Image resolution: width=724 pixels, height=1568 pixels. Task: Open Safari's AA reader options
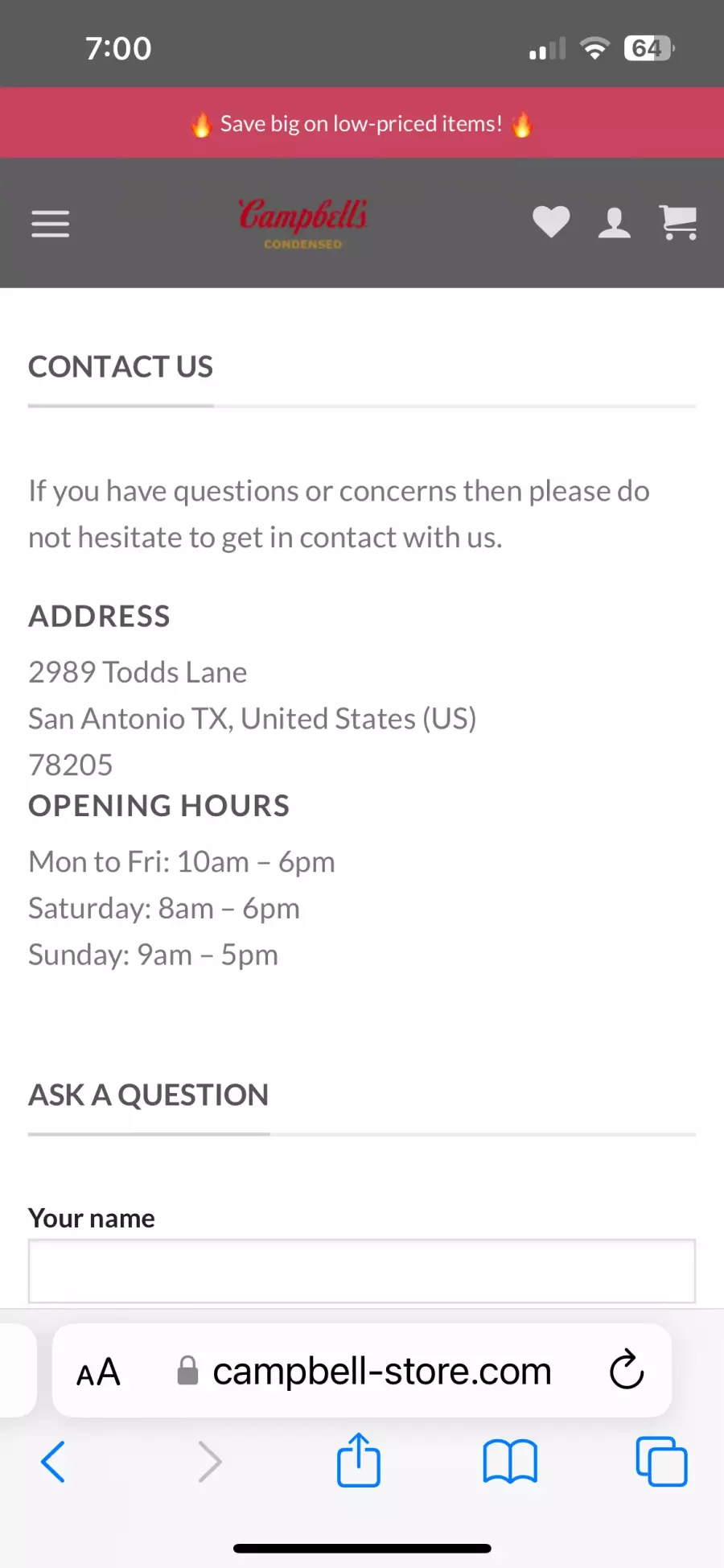[x=98, y=1372]
